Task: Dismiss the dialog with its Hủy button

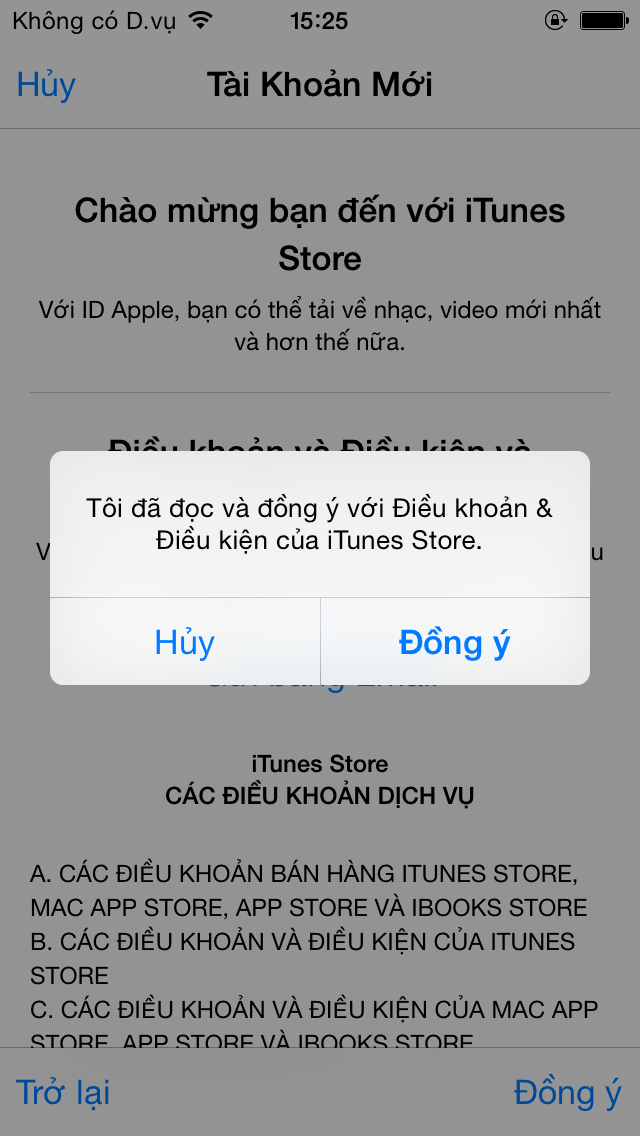Action: 185,642
